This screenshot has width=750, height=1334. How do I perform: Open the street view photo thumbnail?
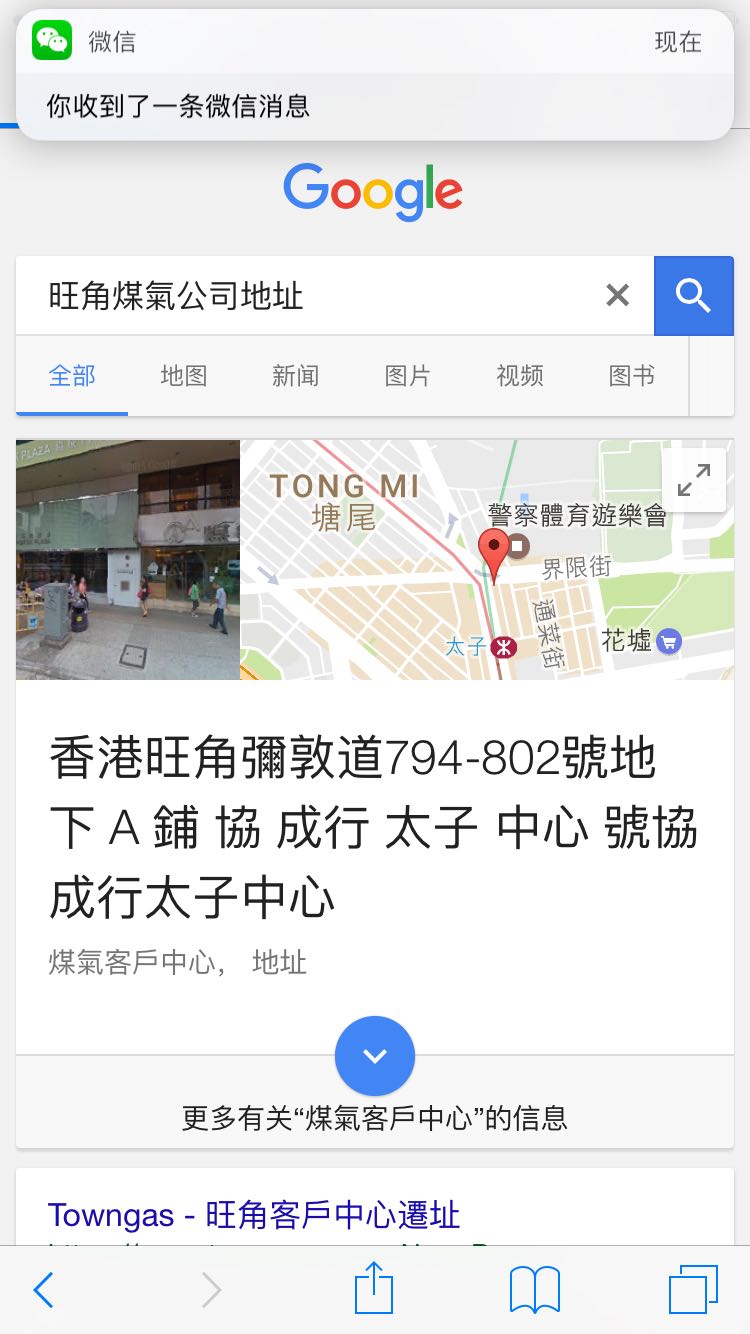click(x=128, y=560)
